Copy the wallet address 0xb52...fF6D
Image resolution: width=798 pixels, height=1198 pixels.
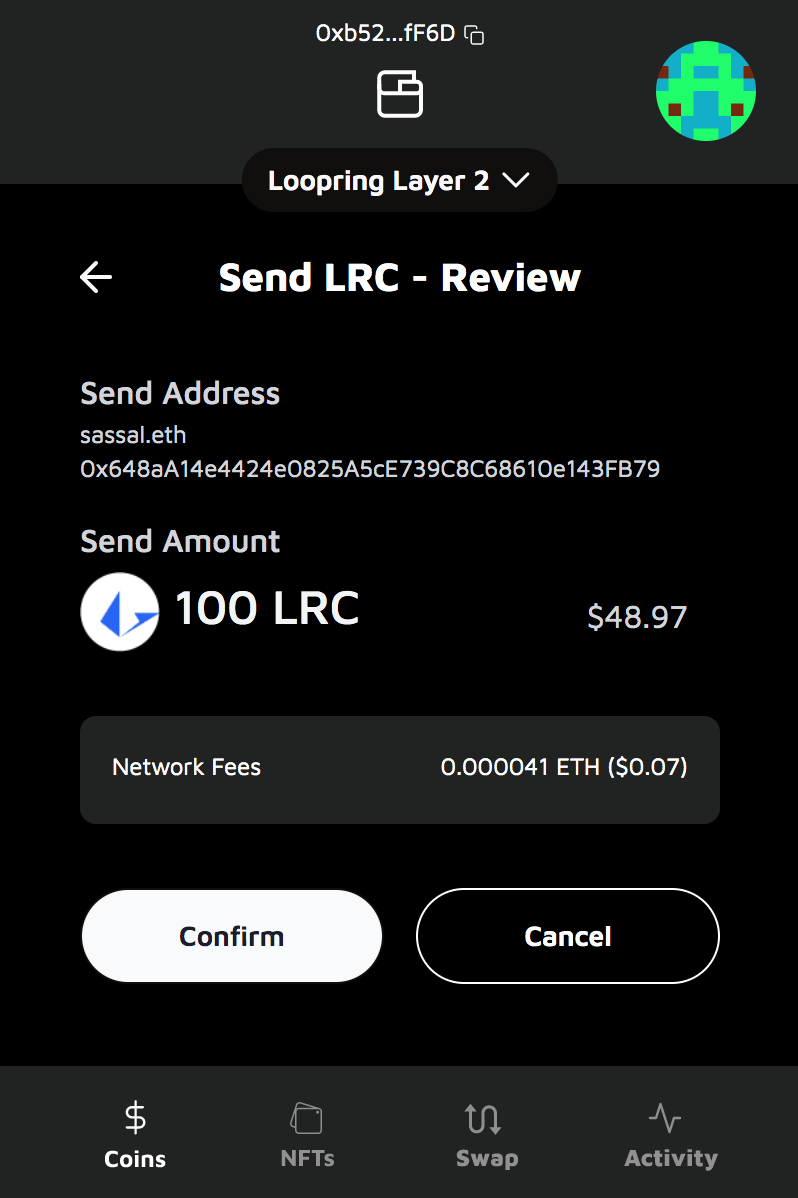pyautogui.click(x=476, y=36)
